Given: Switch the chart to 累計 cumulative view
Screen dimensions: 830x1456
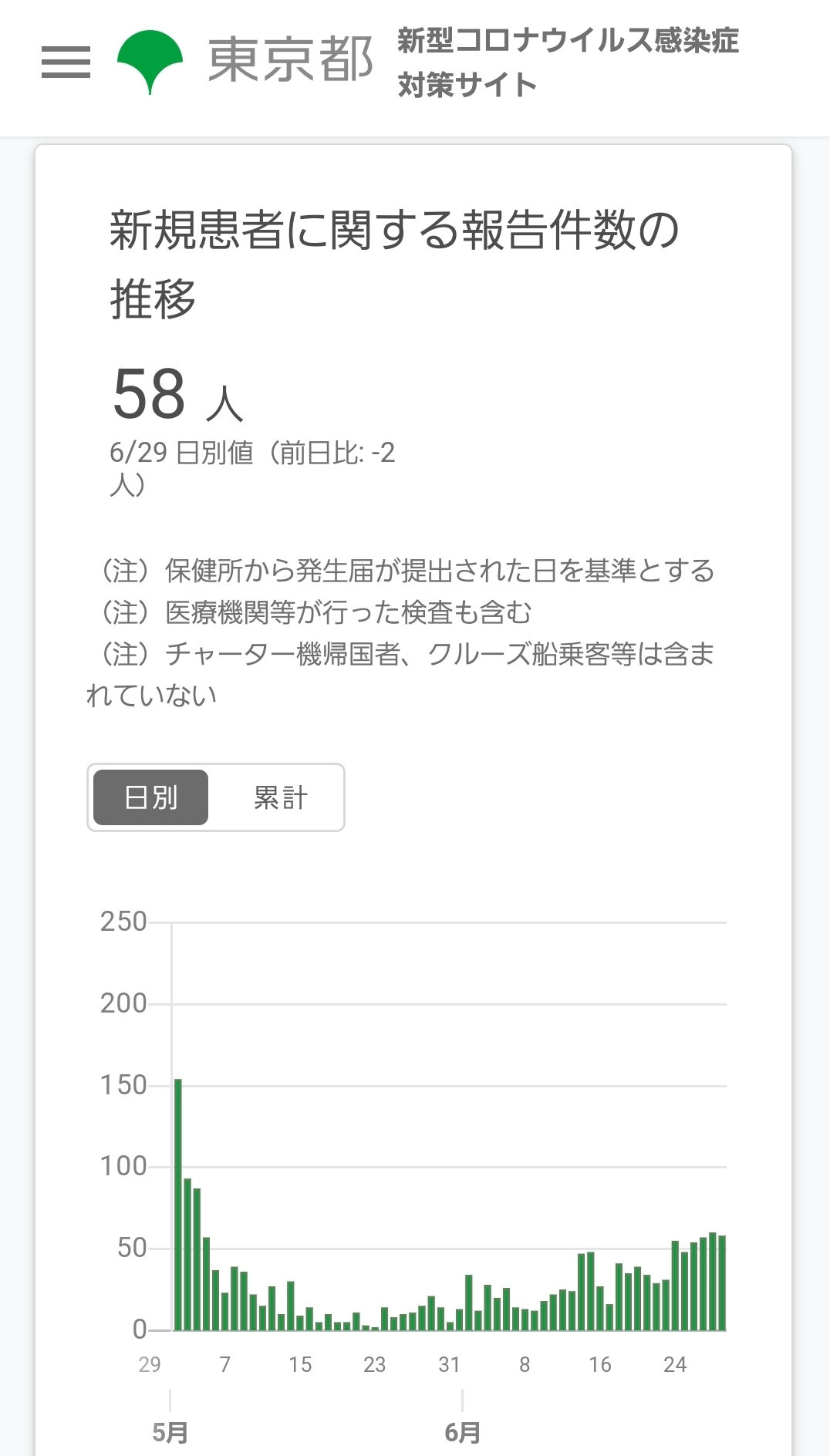Looking at the screenshot, I should pyautogui.click(x=280, y=797).
